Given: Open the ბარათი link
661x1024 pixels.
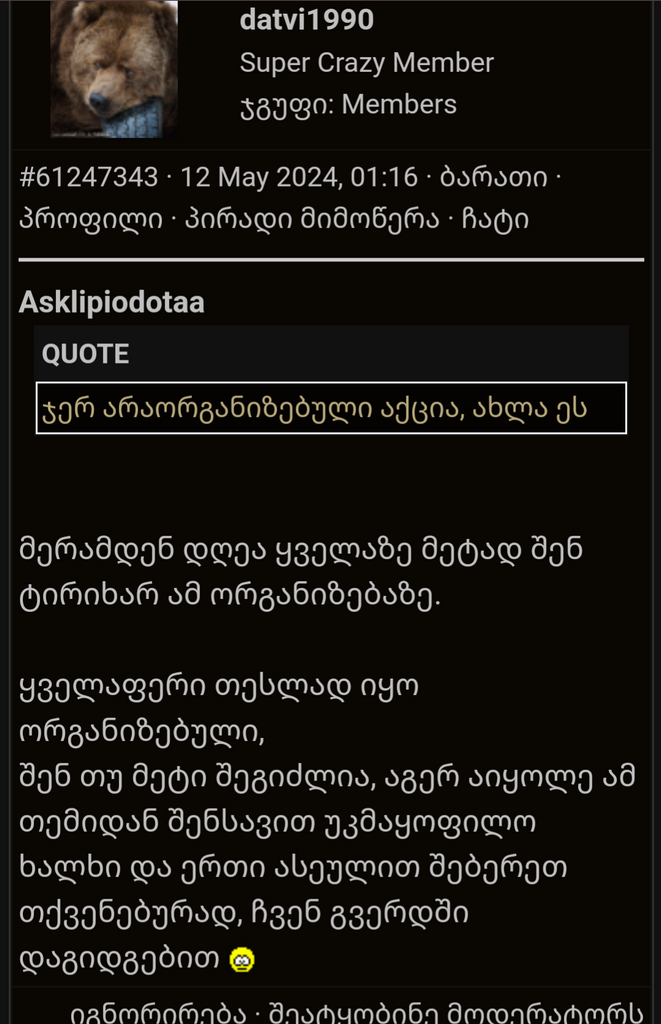Looking at the screenshot, I should click(x=495, y=178).
